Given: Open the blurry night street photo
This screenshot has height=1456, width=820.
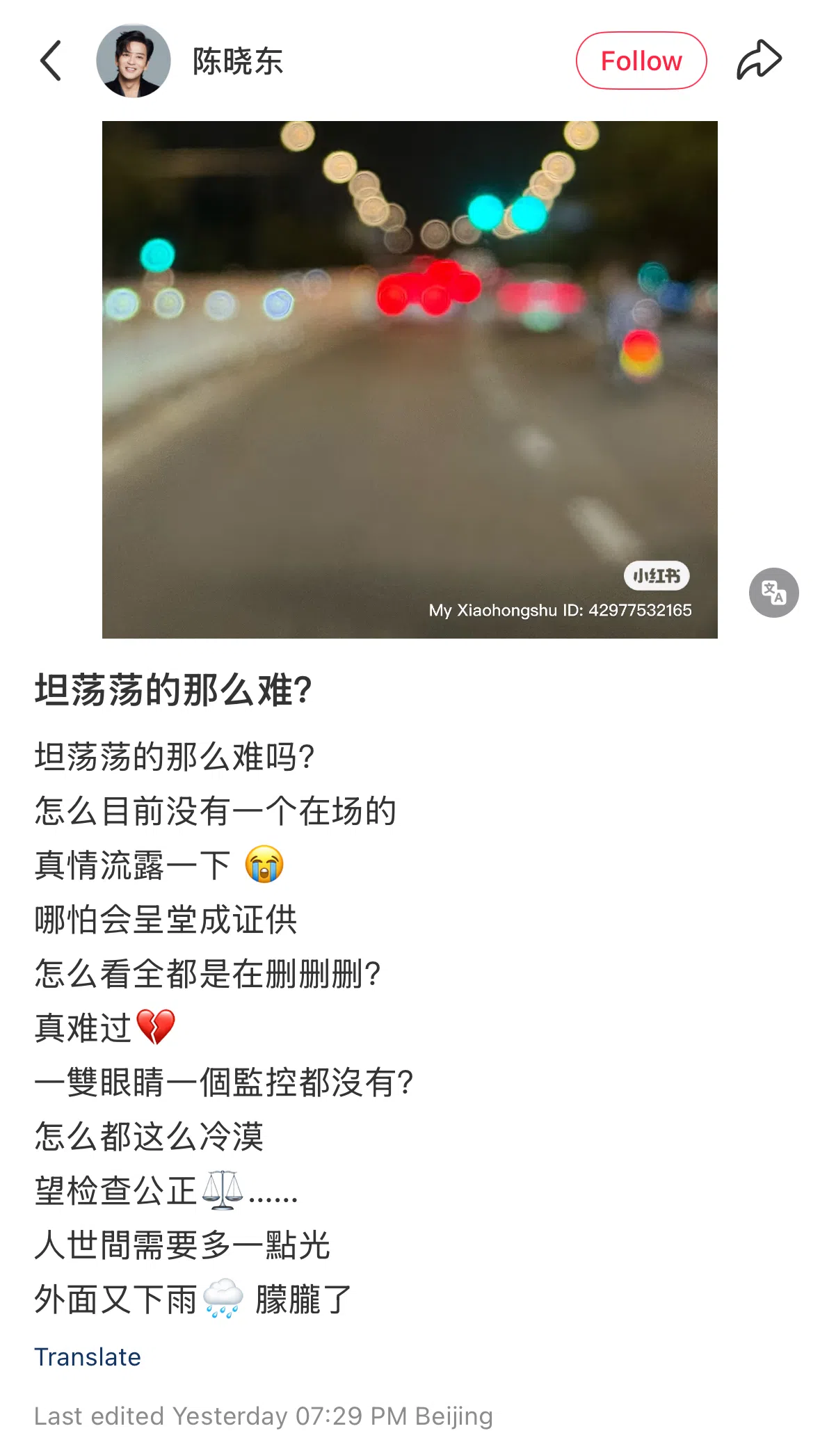Looking at the screenshot, I should pyautogui.click(x=410, y=379).
